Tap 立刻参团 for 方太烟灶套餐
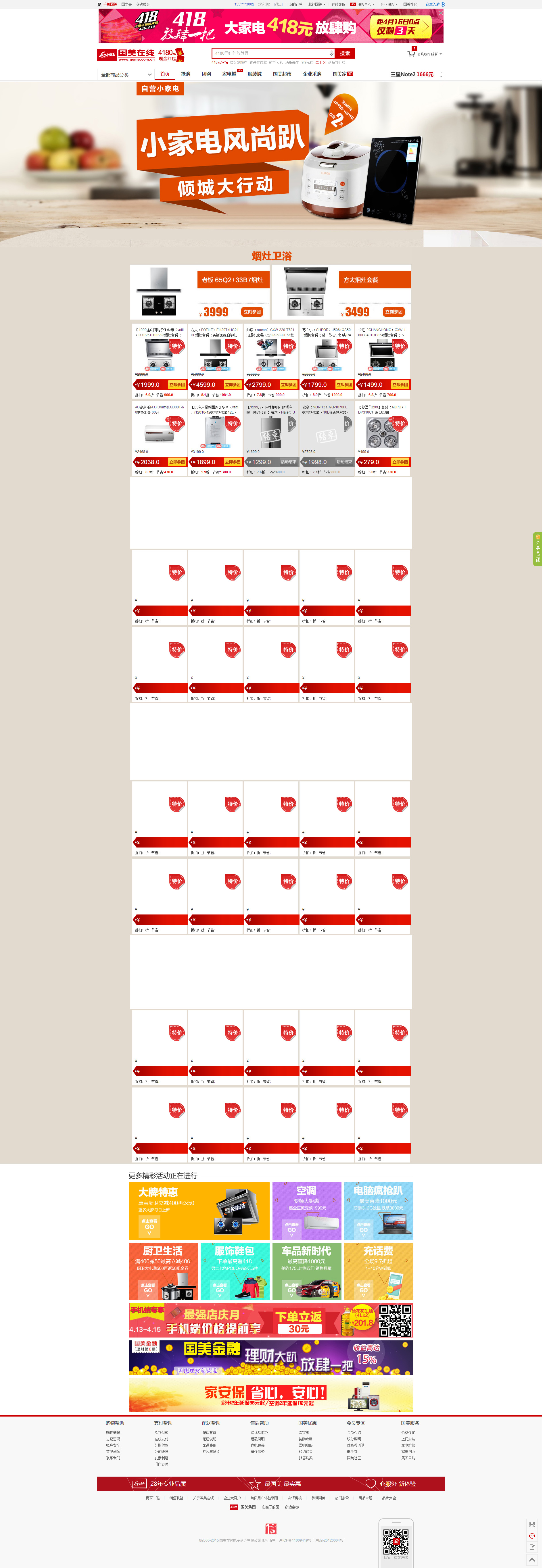The width and height of the screenshot is (547, 1568). coord(394,312)
